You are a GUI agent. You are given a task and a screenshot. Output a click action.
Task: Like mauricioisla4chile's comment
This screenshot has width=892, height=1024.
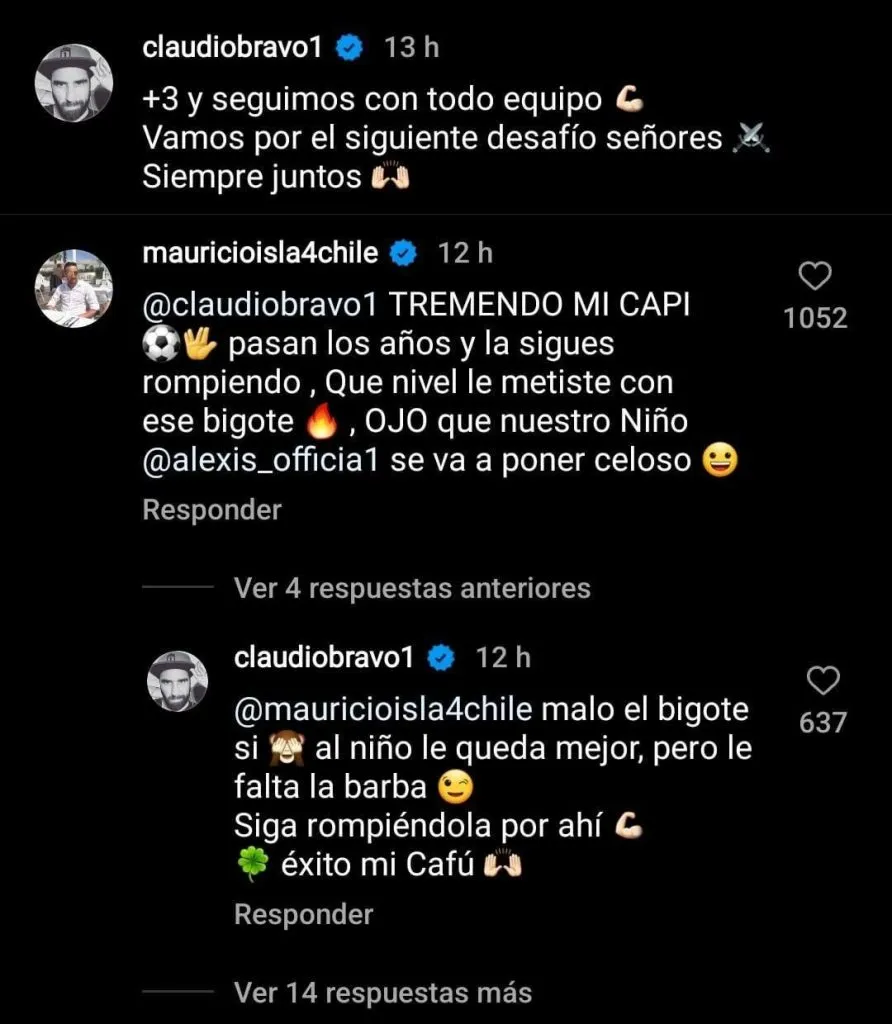816,277
